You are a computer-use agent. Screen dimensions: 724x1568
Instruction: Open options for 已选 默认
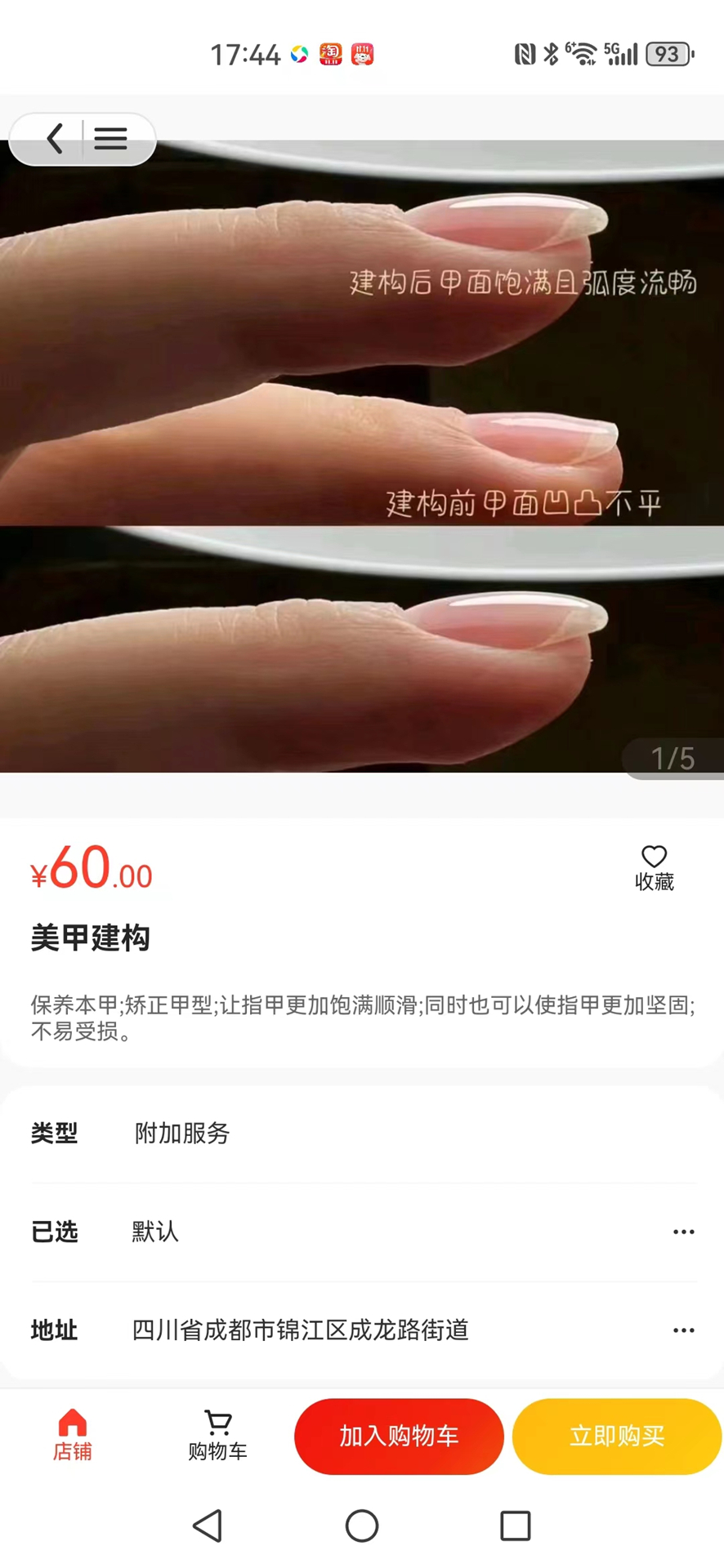(364, 1232)
